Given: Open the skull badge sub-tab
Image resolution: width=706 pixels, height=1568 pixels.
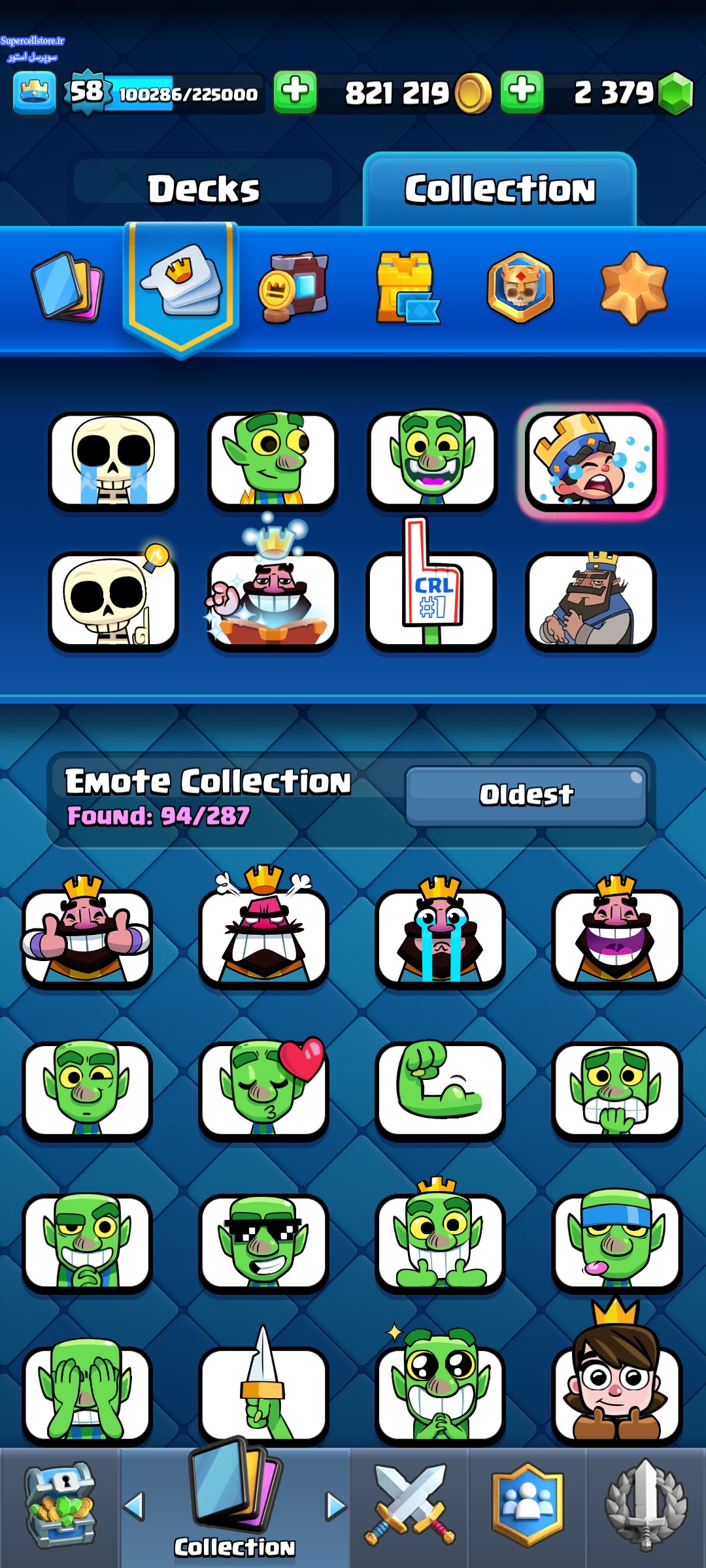Looking at the screenshot, I should (520, 287).
